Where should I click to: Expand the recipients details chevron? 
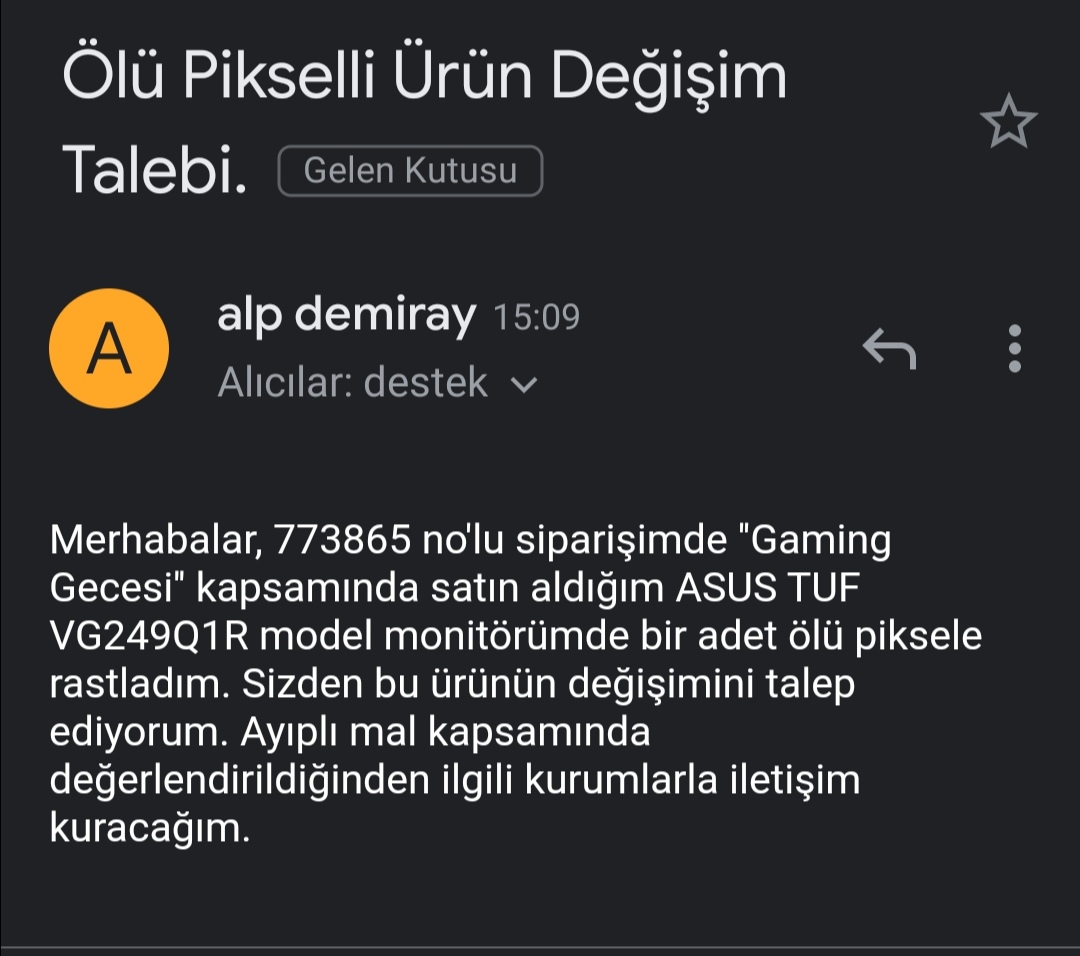[x=524, y=384]
